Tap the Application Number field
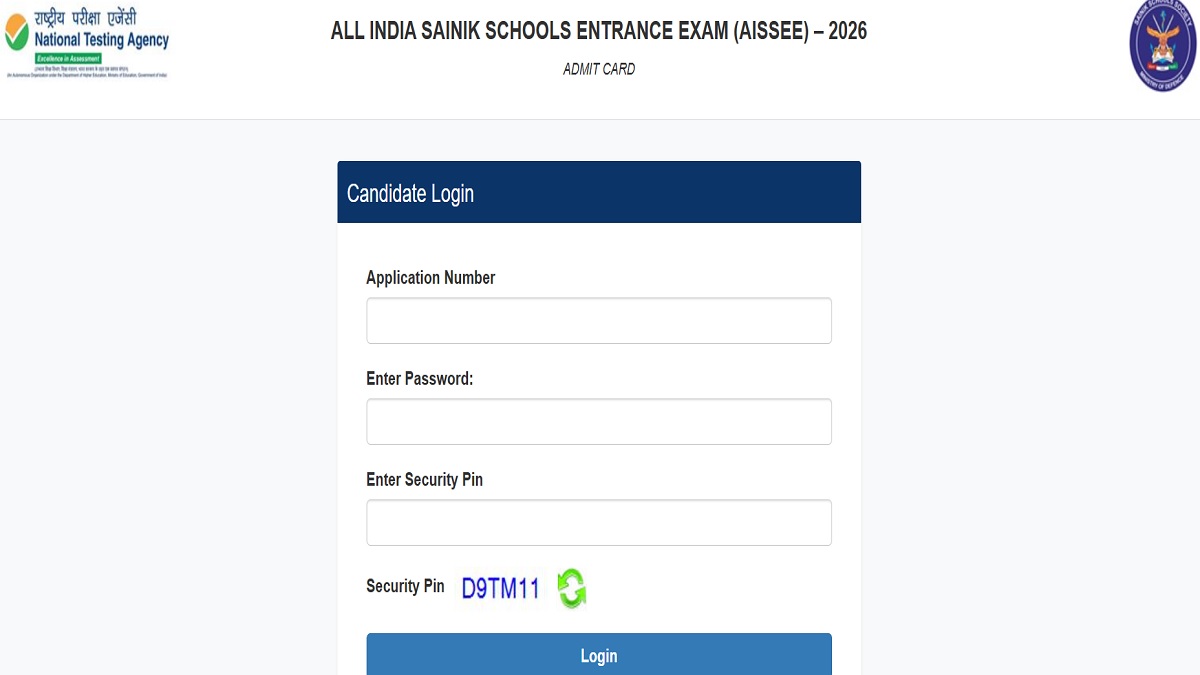1200x675 pixels. click(x=598, y=321)
